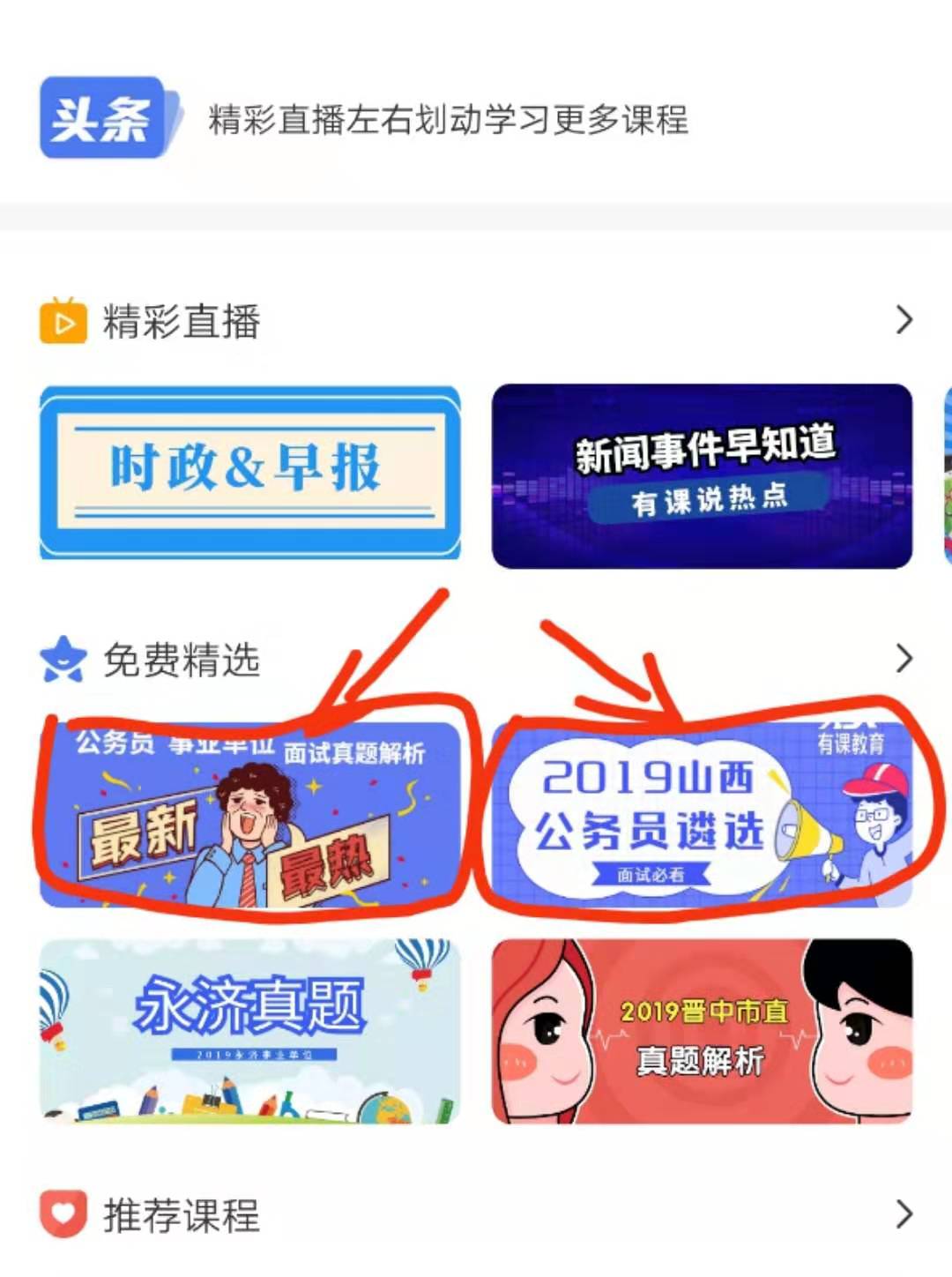Viewport: 952px width, 1277px height.
Task: Open the 面试真题解析 最新最热 card
Action: coord(250,815)
